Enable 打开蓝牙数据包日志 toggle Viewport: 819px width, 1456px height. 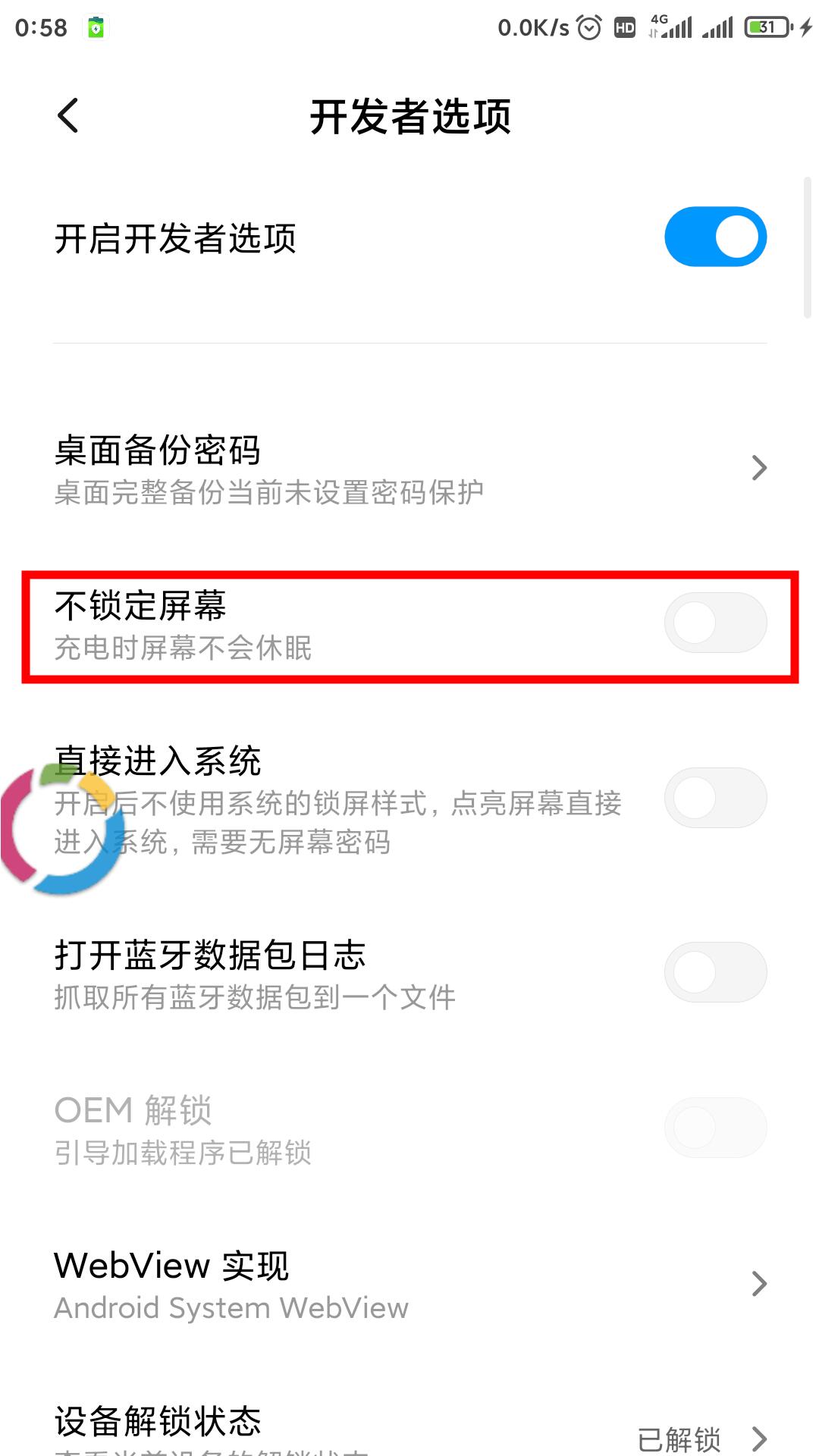715,972
